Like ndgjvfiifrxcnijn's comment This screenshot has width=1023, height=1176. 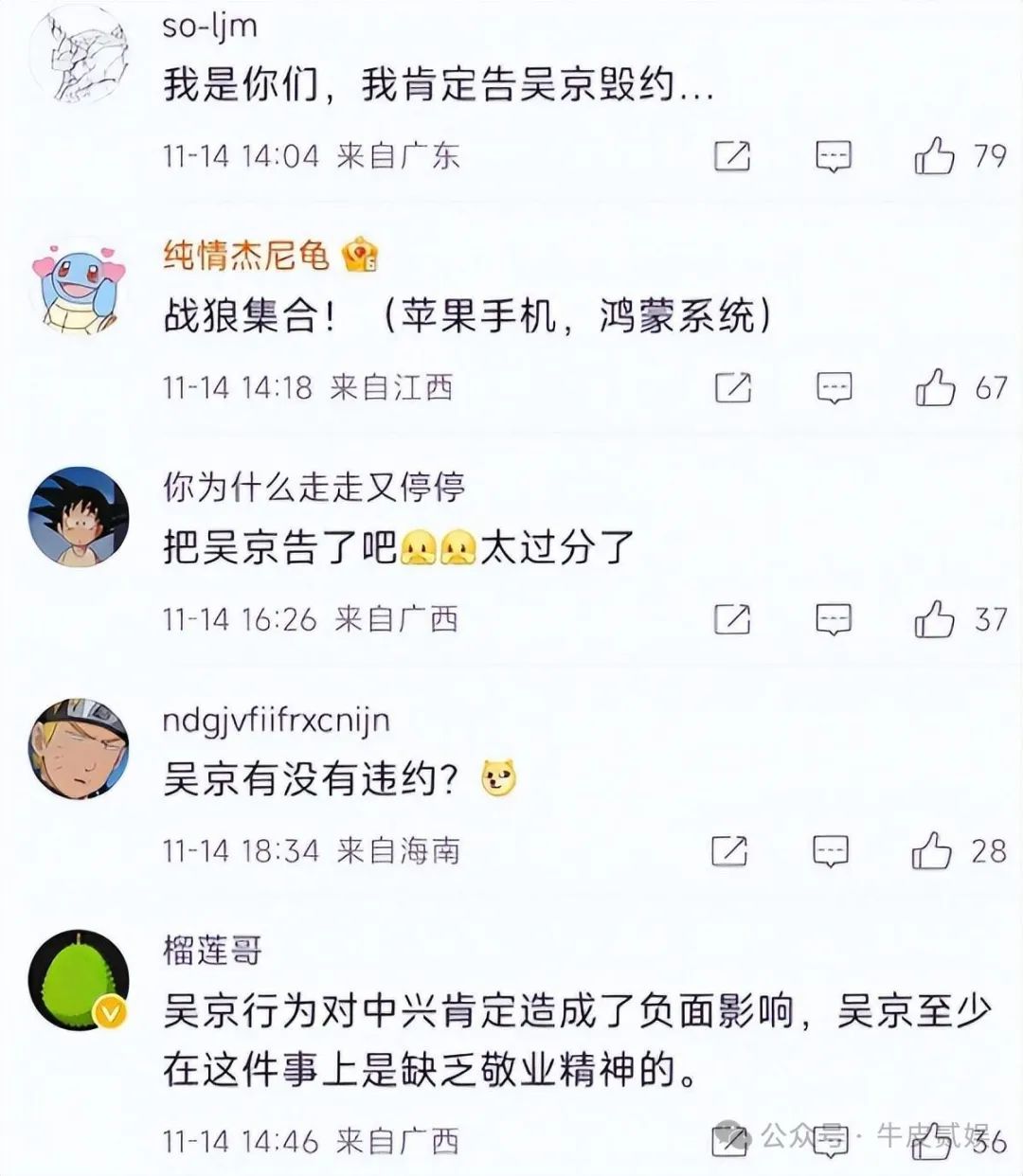(931, 850)
